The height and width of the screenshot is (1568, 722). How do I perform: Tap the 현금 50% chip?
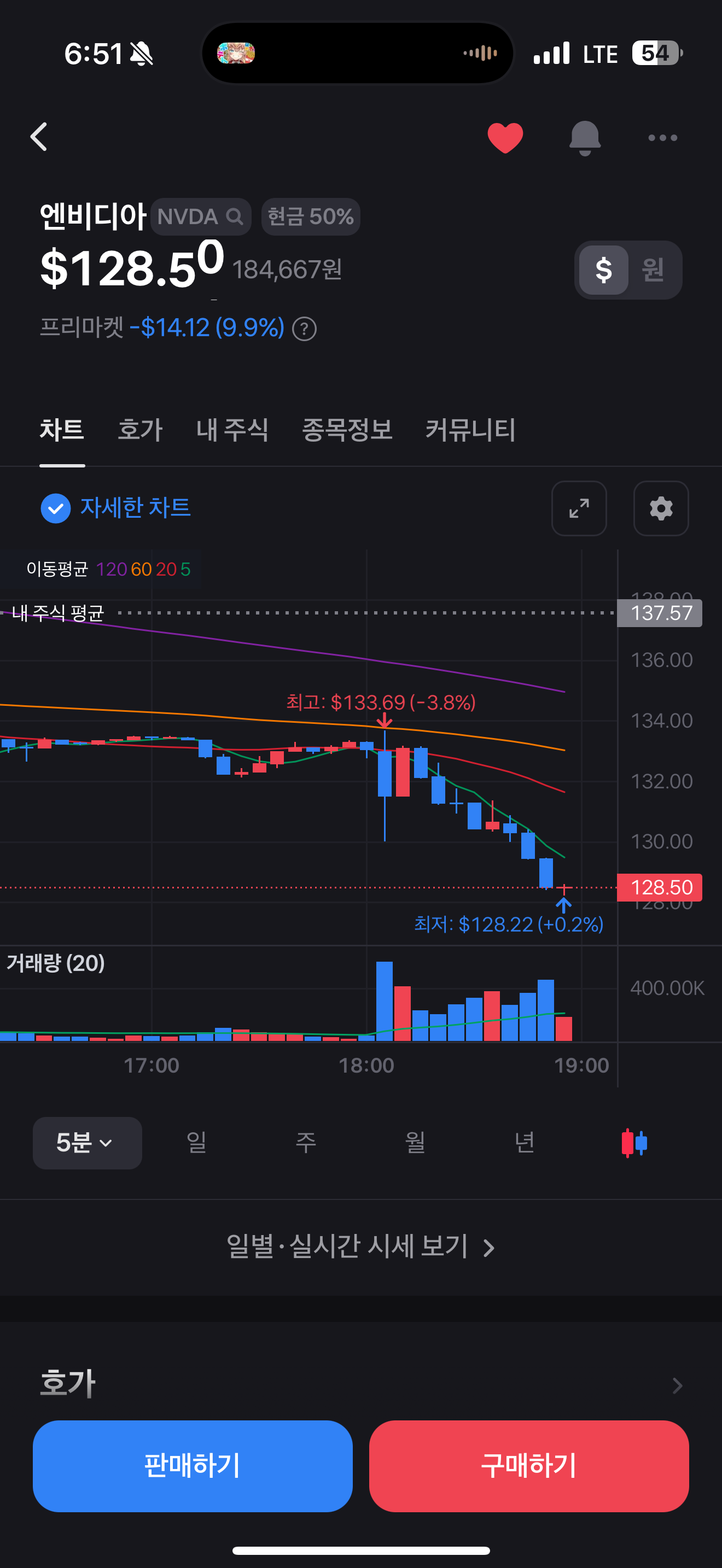(311, 217)
